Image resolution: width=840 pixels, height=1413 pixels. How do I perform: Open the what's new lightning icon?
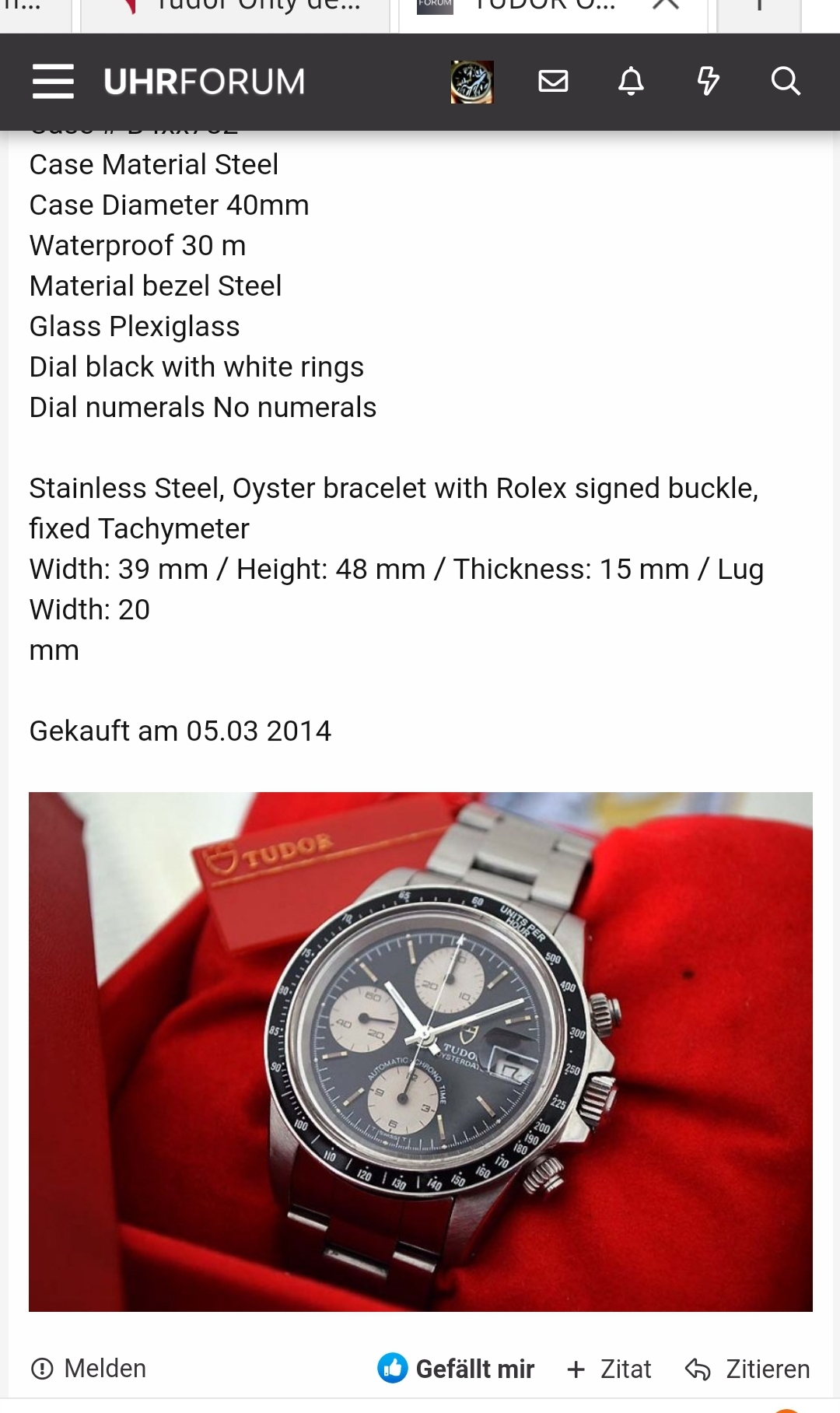708,81
